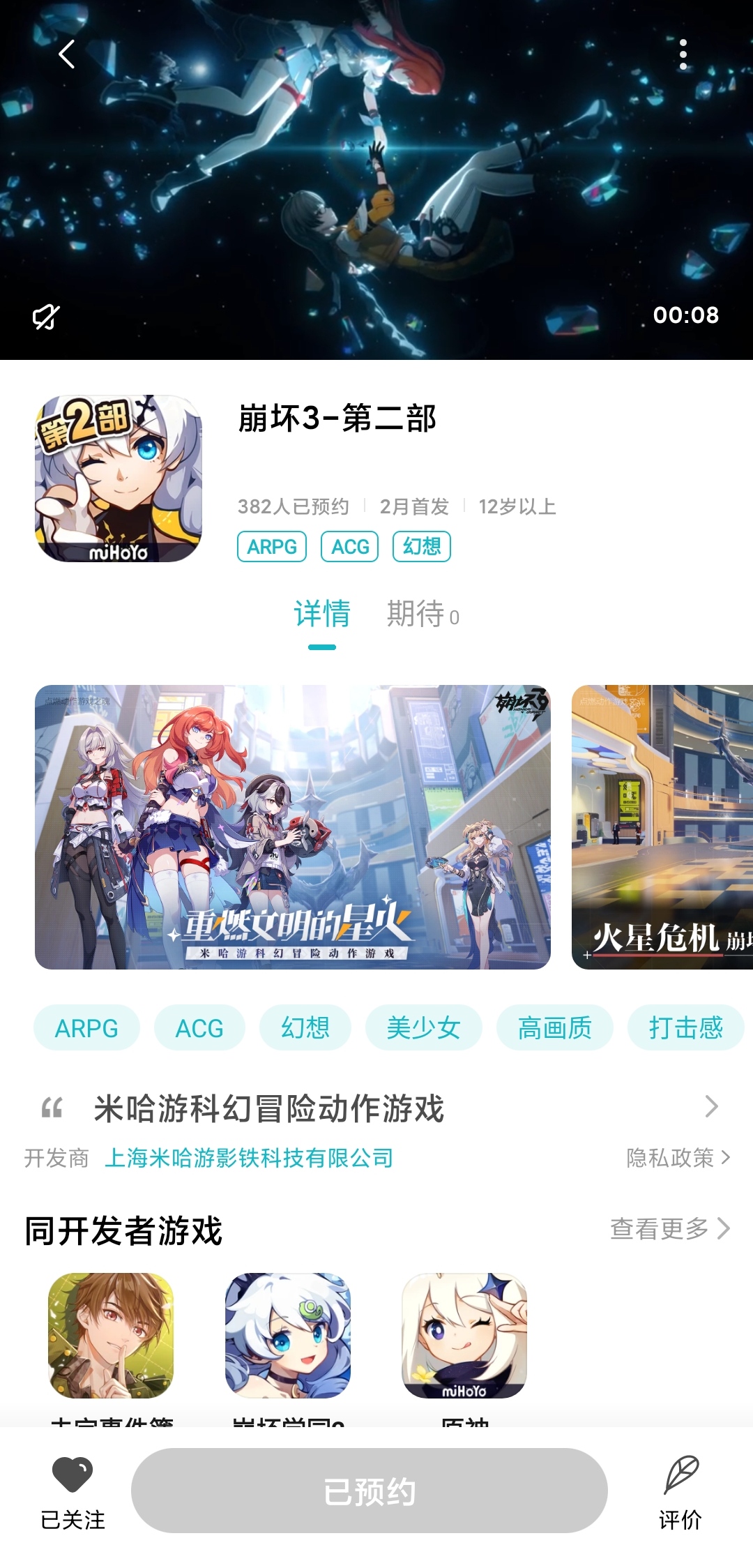Write a review via 评价
Viewport: 753px width, 1568px height.
(680, 1491)
